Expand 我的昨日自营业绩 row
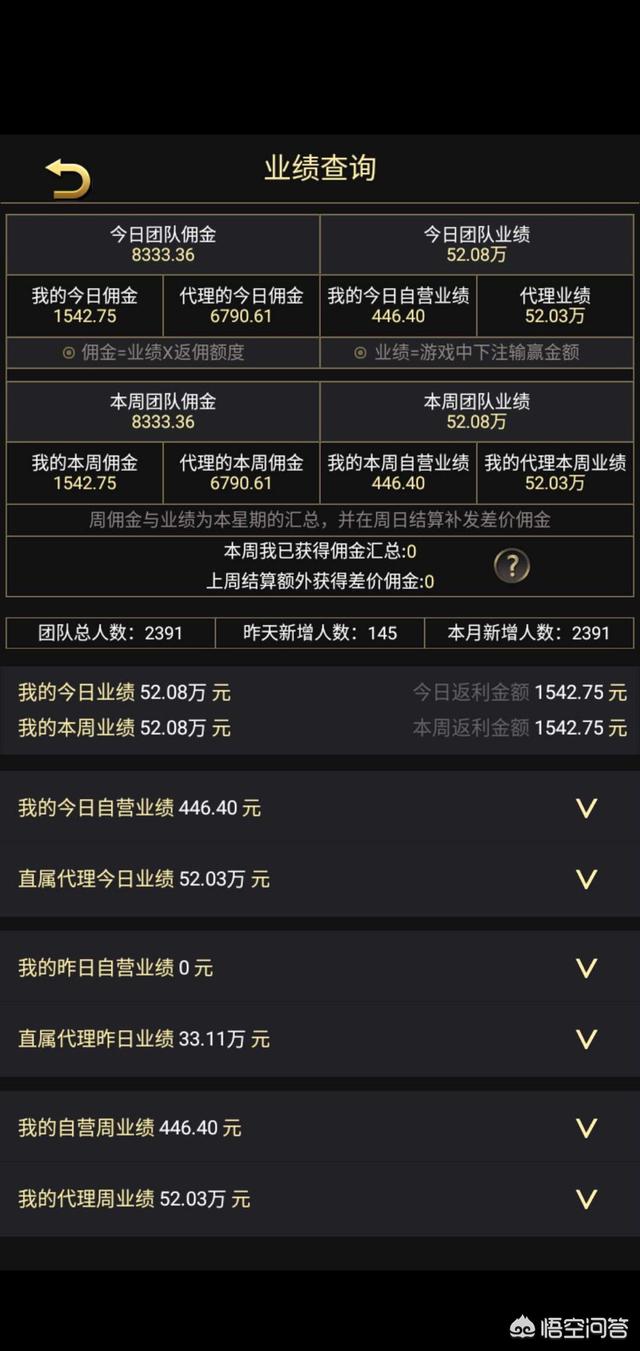 coord(587,968)
